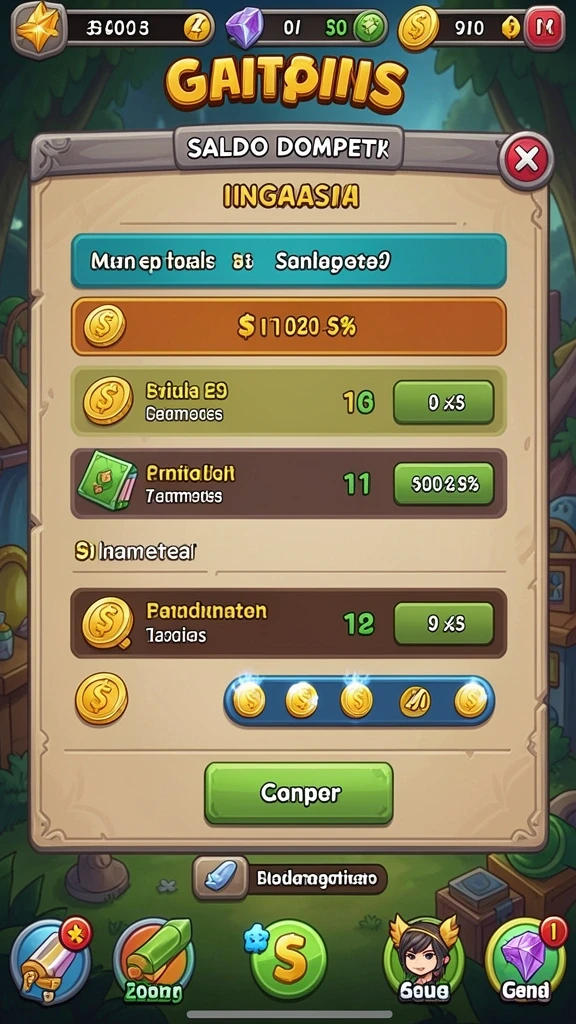
Task: Open the green coin S button
Action: coord(287,959)
